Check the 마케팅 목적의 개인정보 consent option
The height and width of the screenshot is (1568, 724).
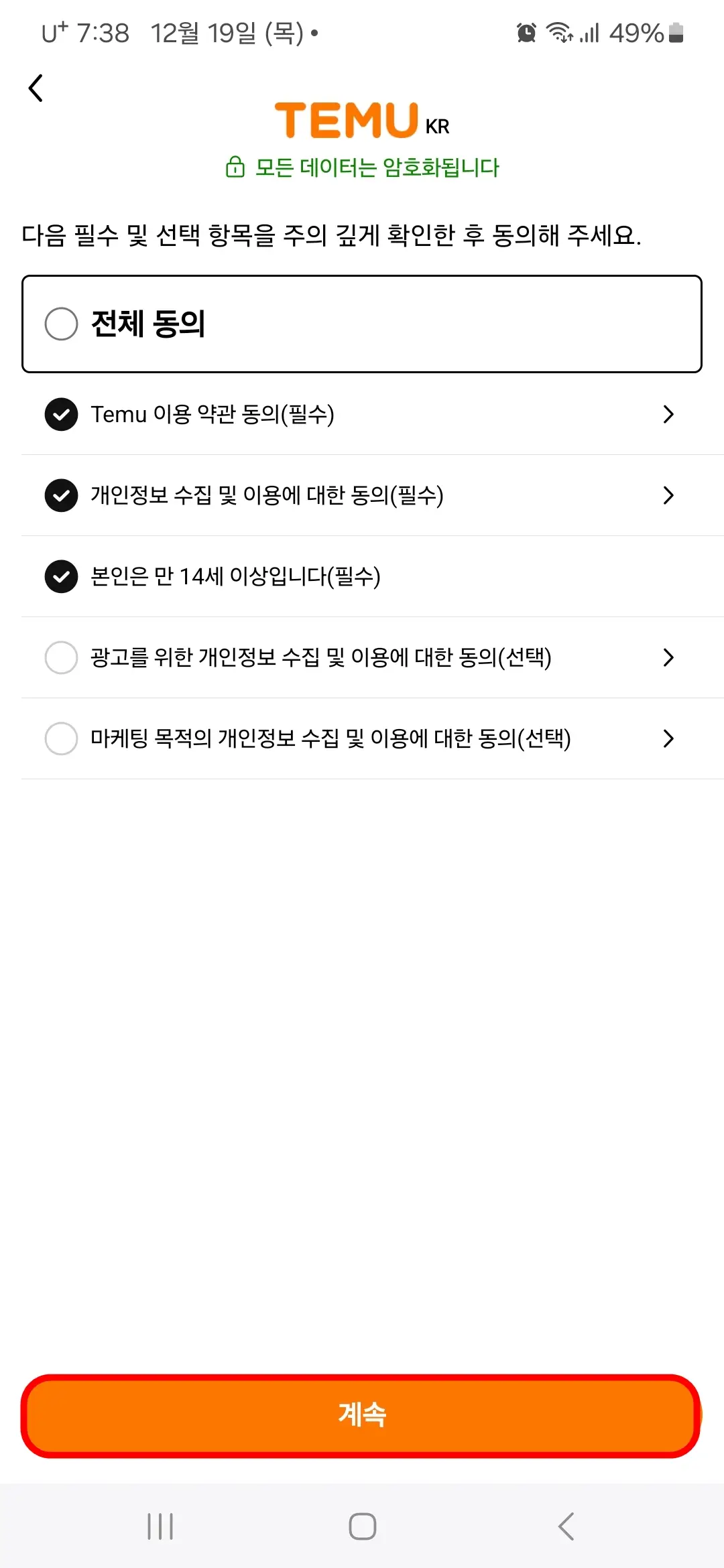61,739
